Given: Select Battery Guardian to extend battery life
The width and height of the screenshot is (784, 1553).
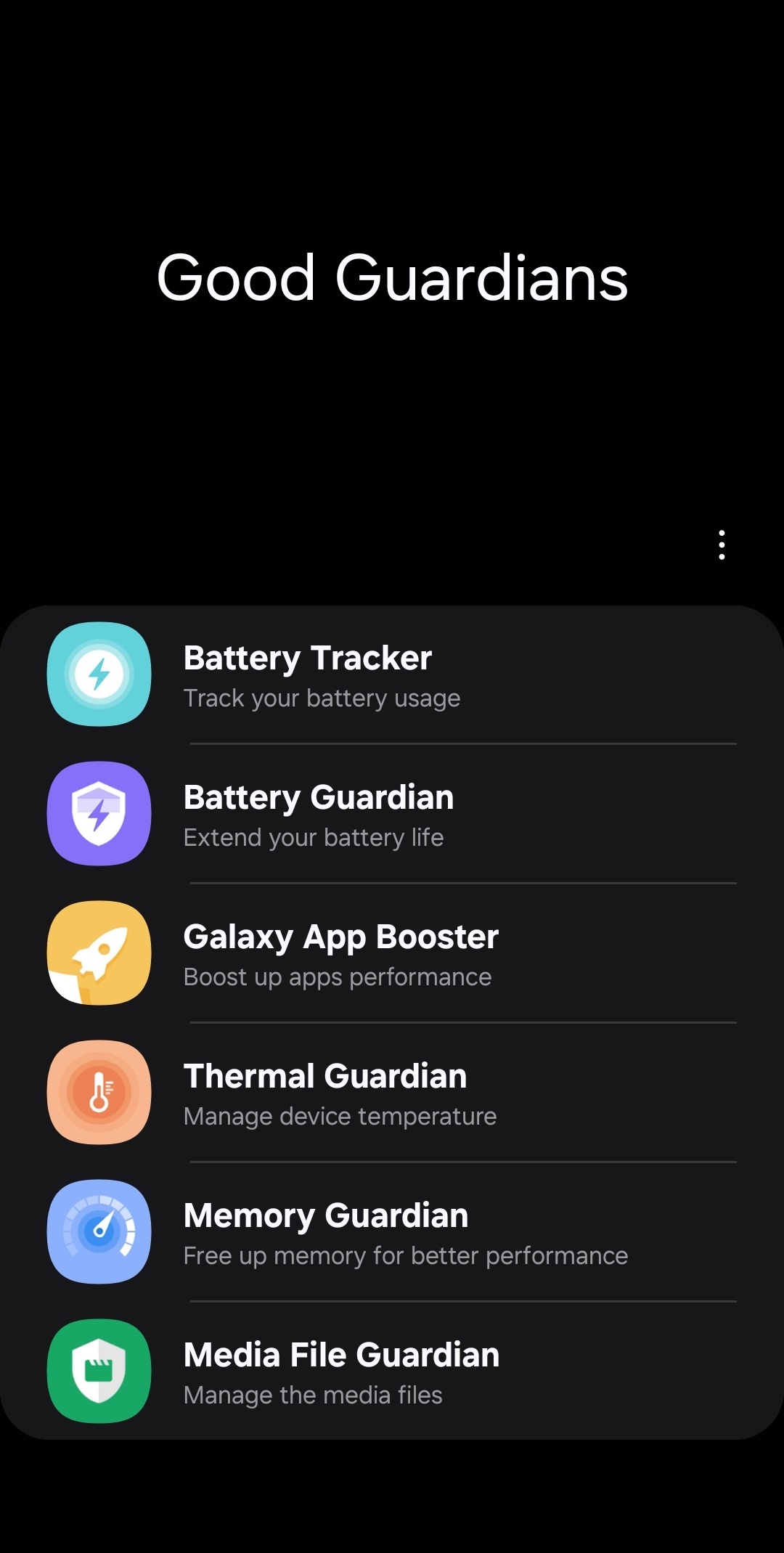Looking at the screenshot, I should (392, 814).
